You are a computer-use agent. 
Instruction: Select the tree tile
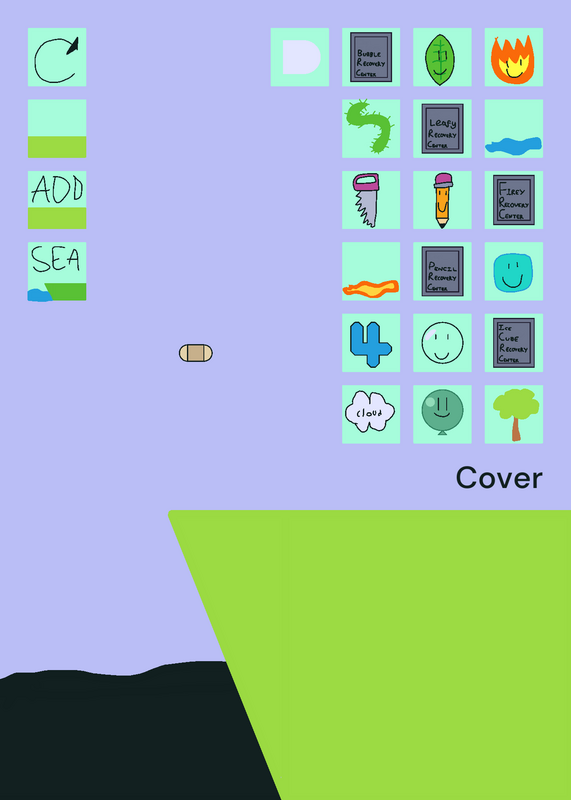pyautogui.click(x=514, y=414)
